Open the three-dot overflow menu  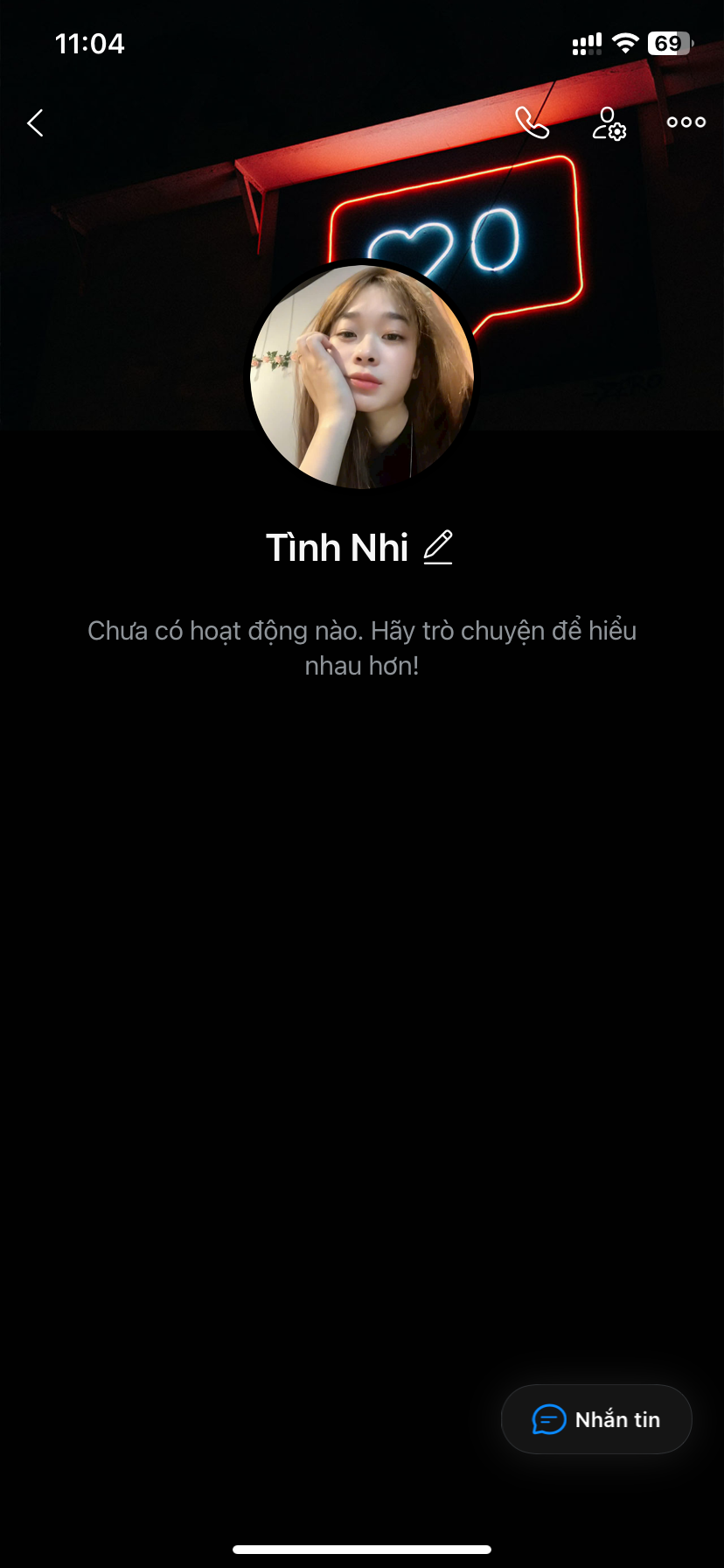pyautogui.click(x=686, y=122)
